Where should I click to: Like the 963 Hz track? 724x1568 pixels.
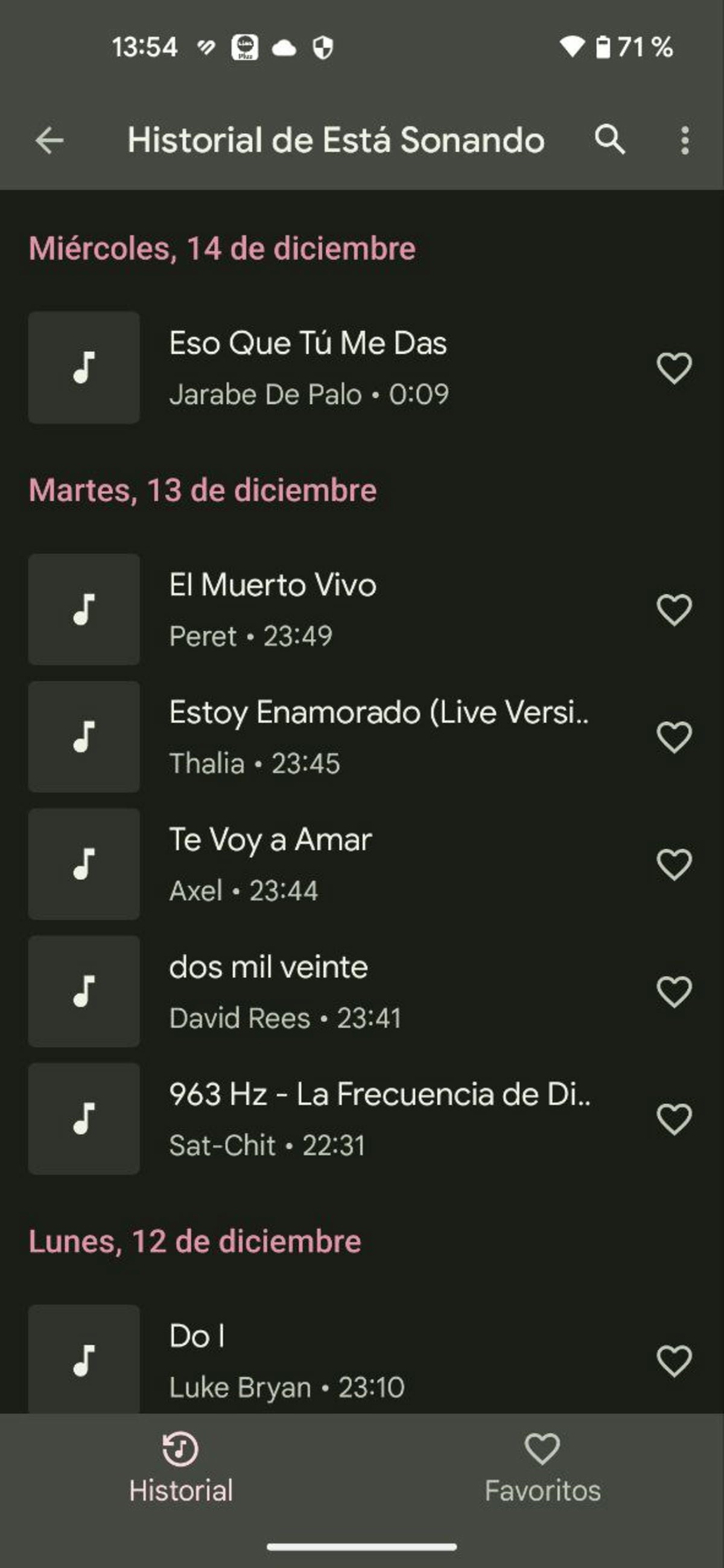tap(674, 1118)
